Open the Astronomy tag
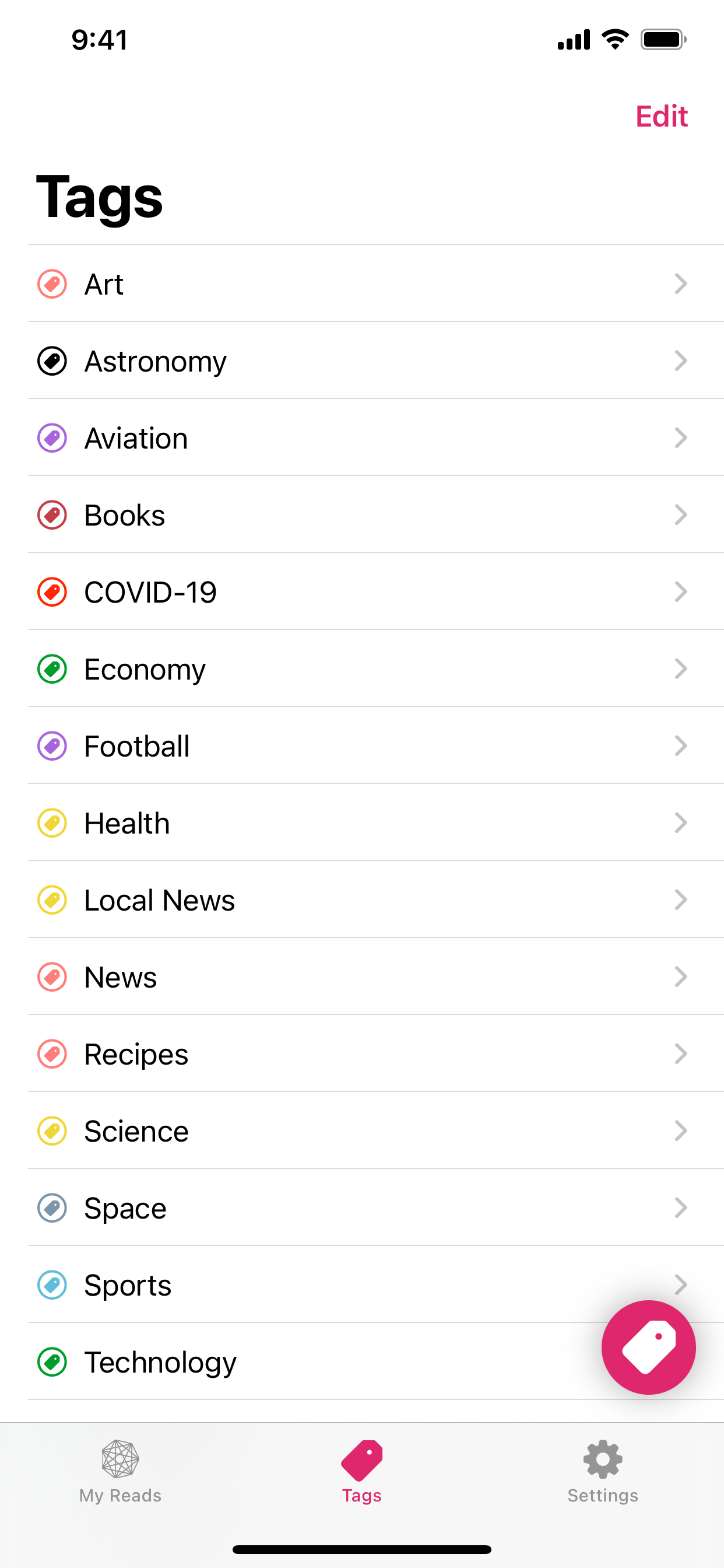 coord(376,361)
